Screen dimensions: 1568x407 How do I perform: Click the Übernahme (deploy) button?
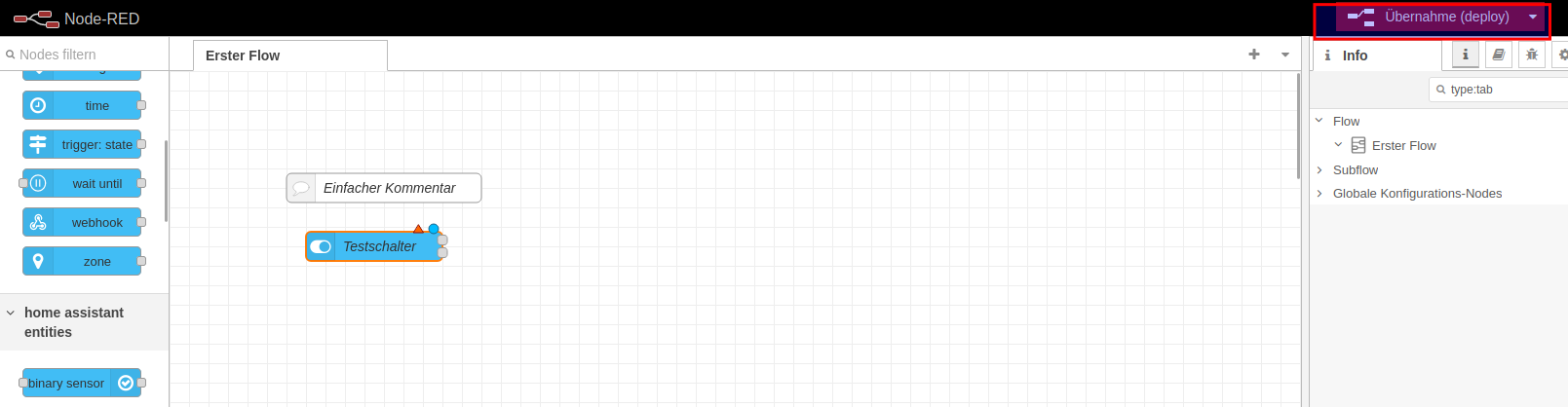tap(1429, 18)
